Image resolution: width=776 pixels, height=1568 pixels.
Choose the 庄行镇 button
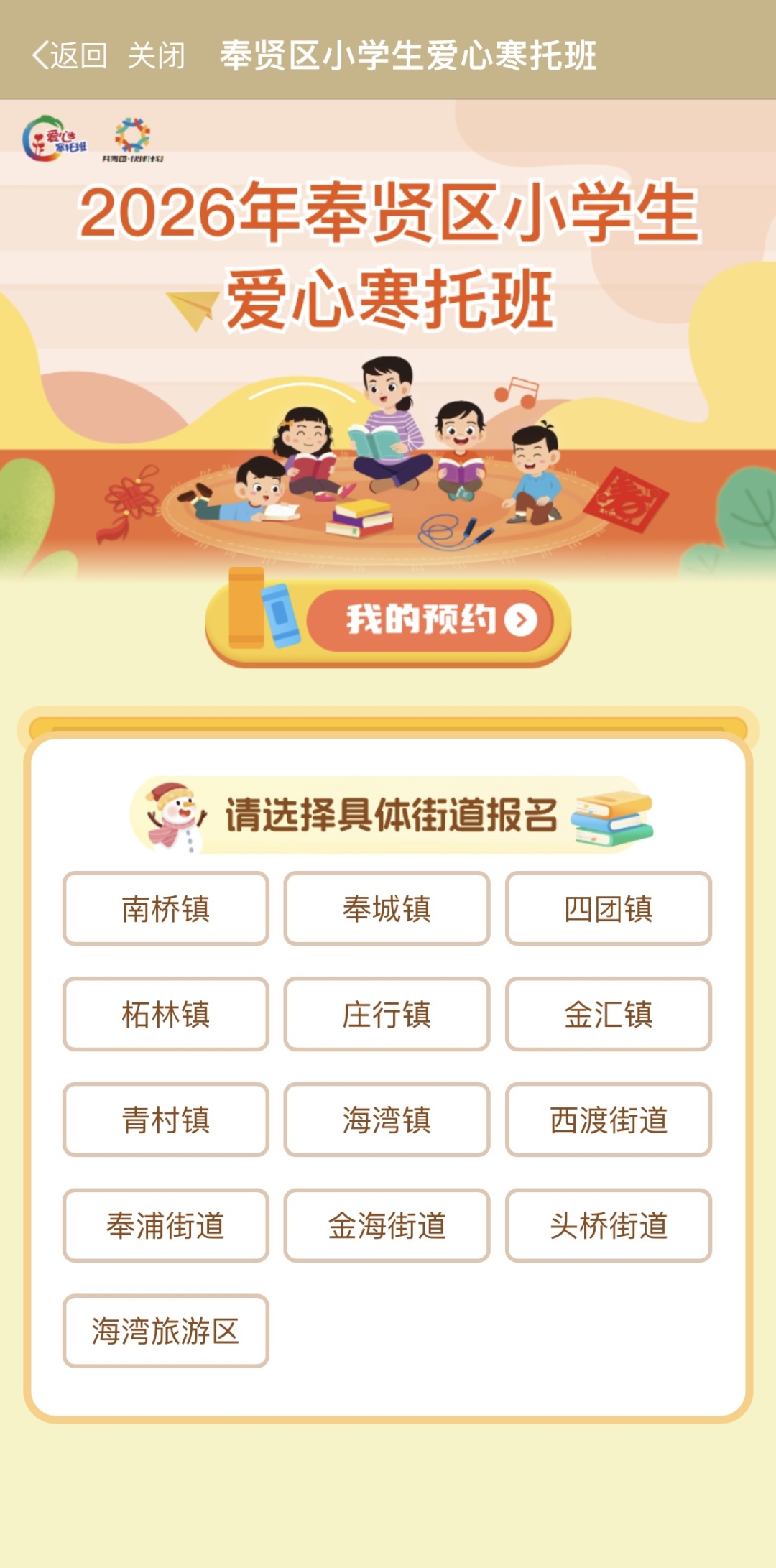pos(387,1015)
